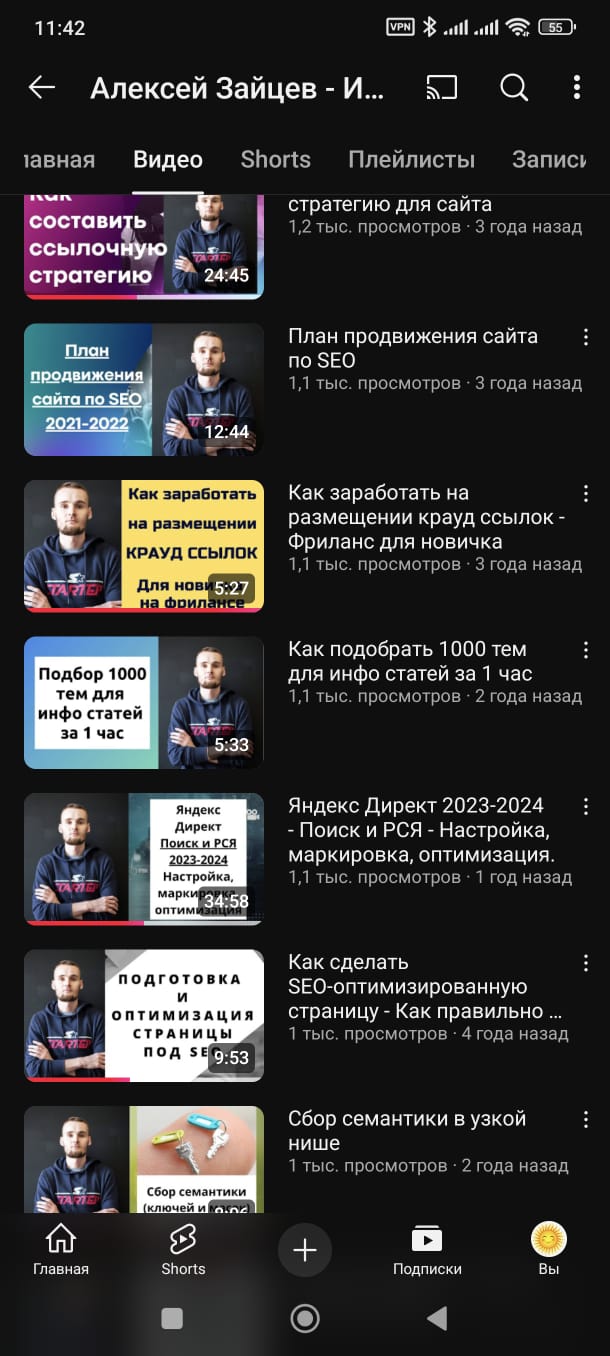
Task: Switch to the Shorts channel tab
Action: [275, 160]
